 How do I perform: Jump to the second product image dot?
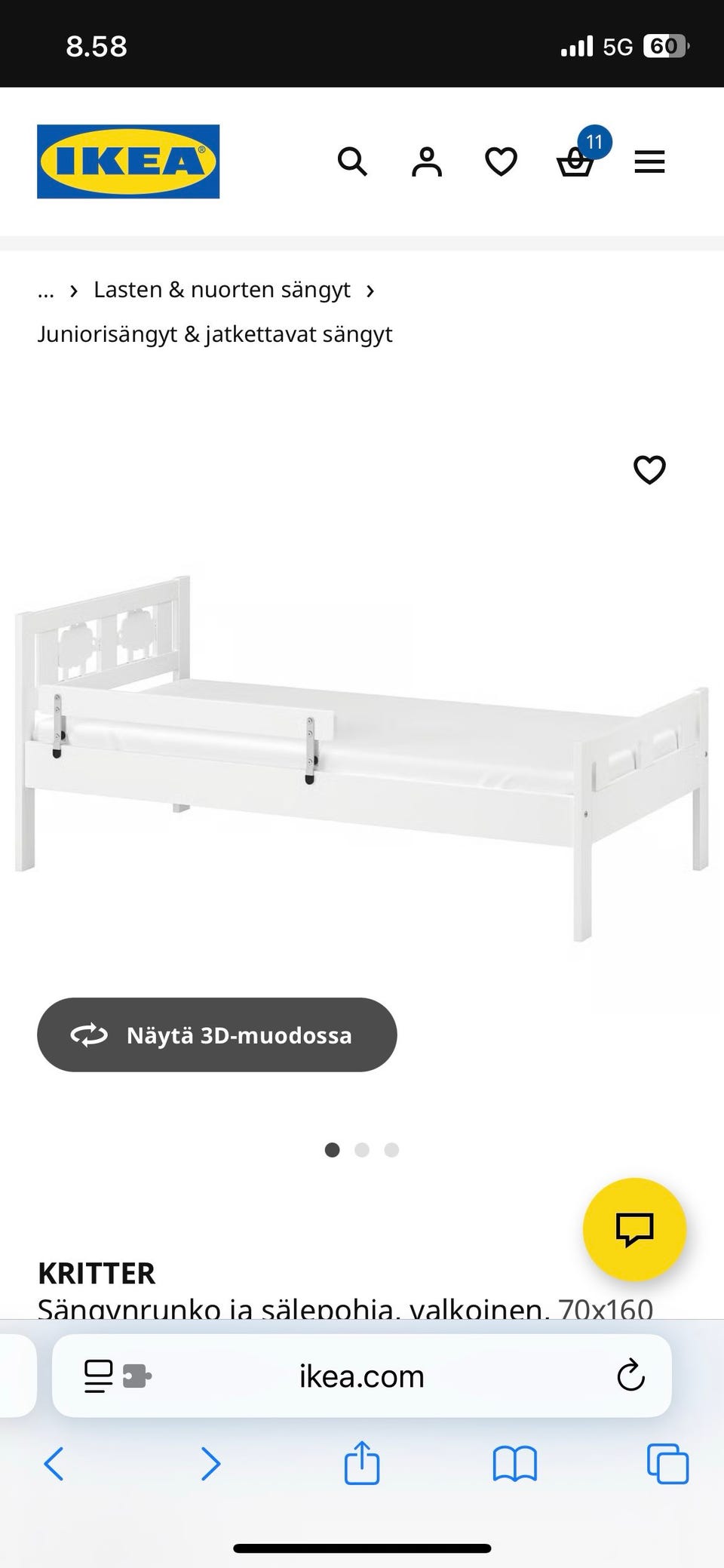362,1150
